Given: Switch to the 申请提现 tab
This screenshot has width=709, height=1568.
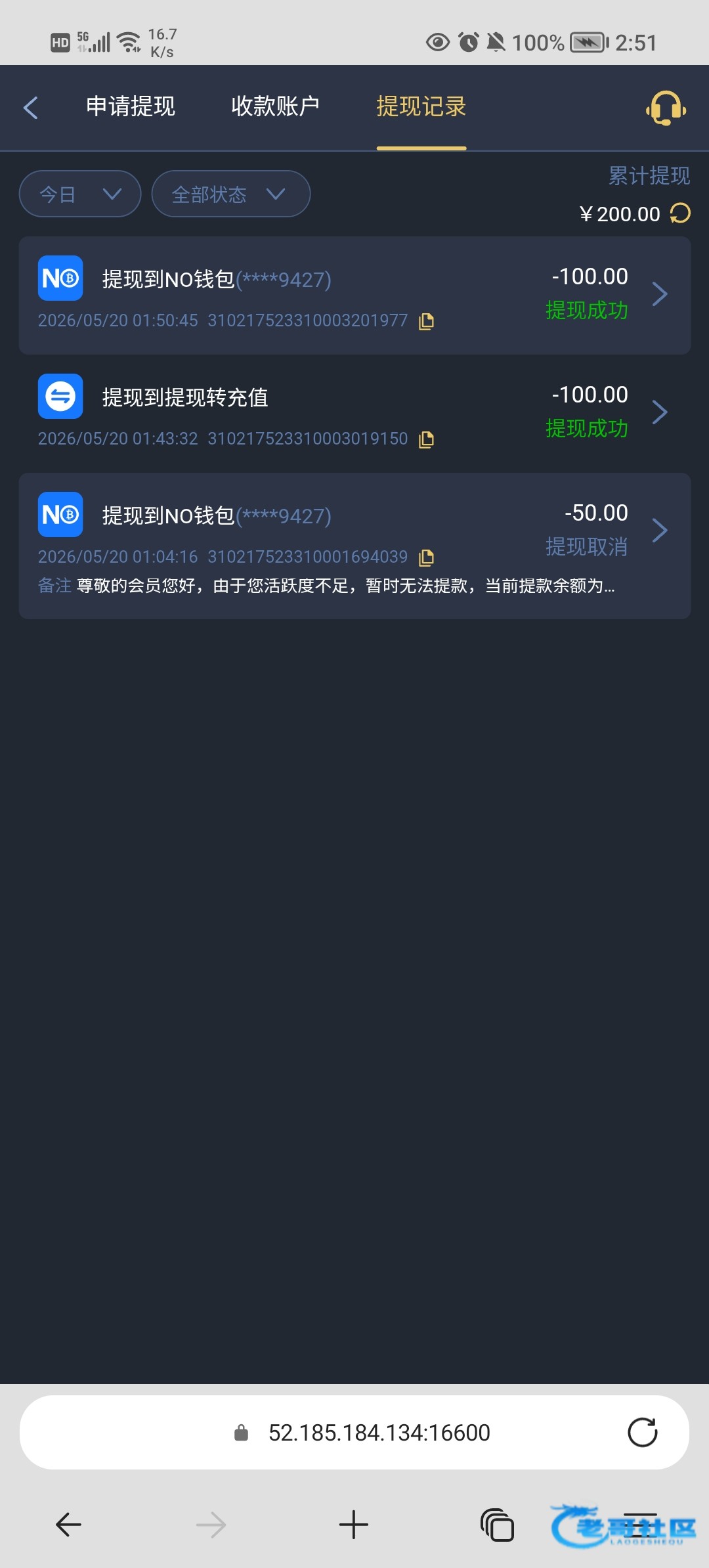Looking at the screenshot, I should point(131,106).
